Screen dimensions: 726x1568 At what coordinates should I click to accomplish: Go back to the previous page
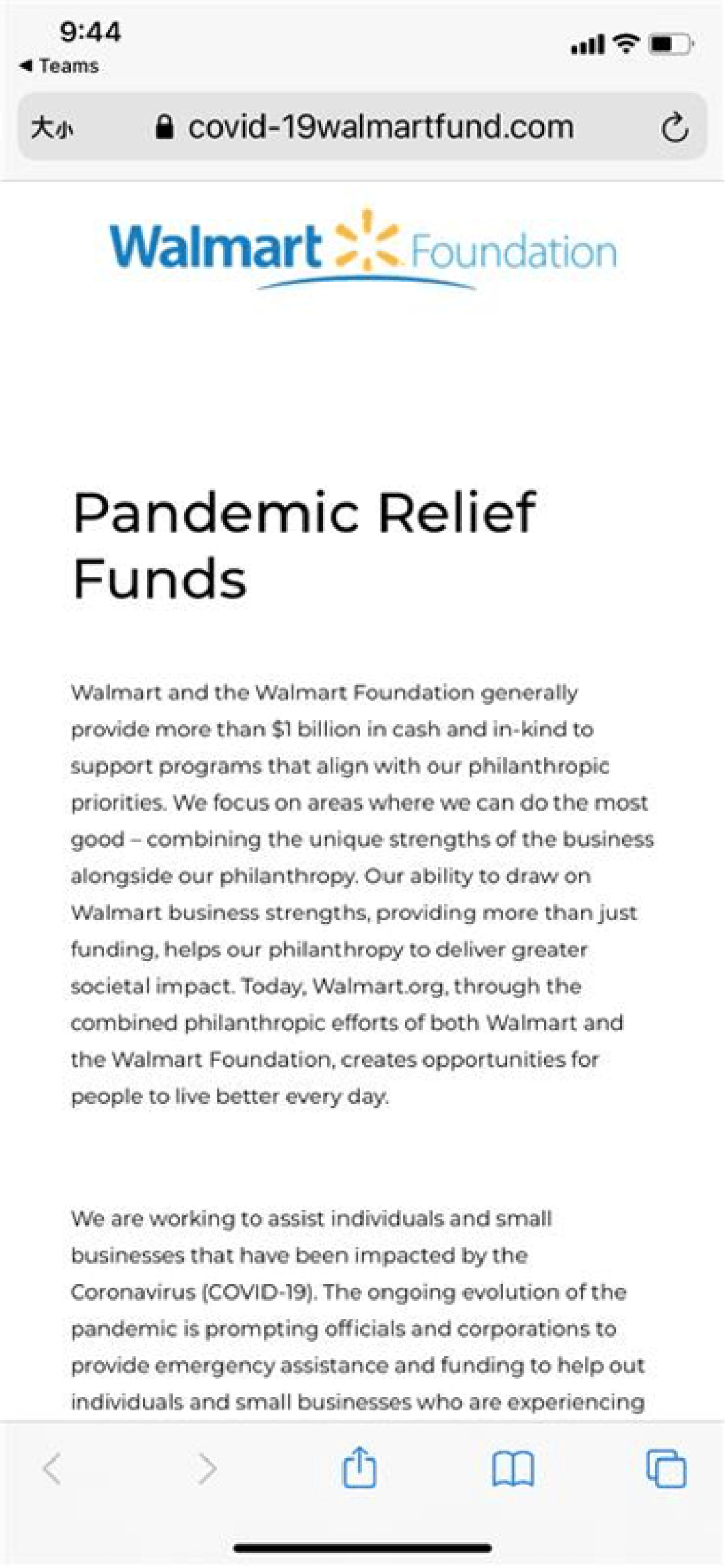52,1468
